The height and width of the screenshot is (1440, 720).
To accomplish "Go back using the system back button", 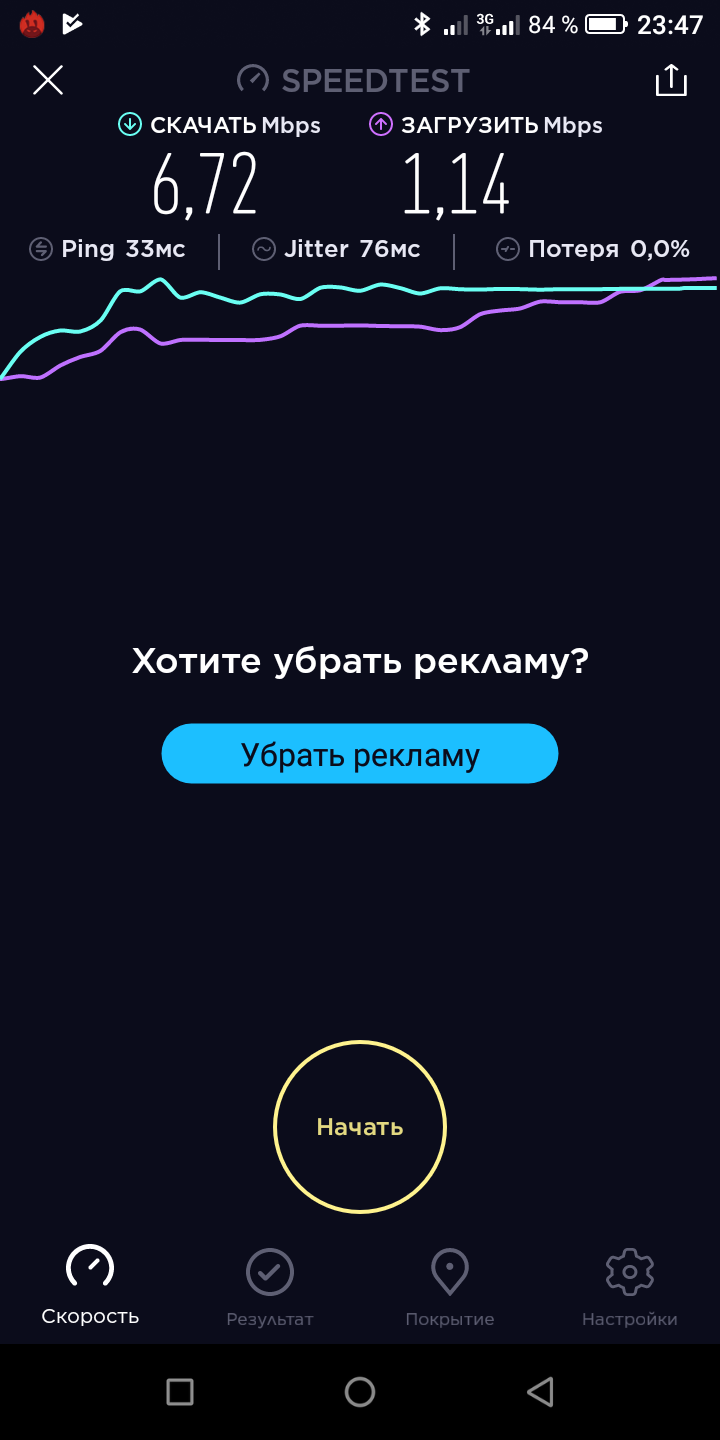I will click(540, 1392).
